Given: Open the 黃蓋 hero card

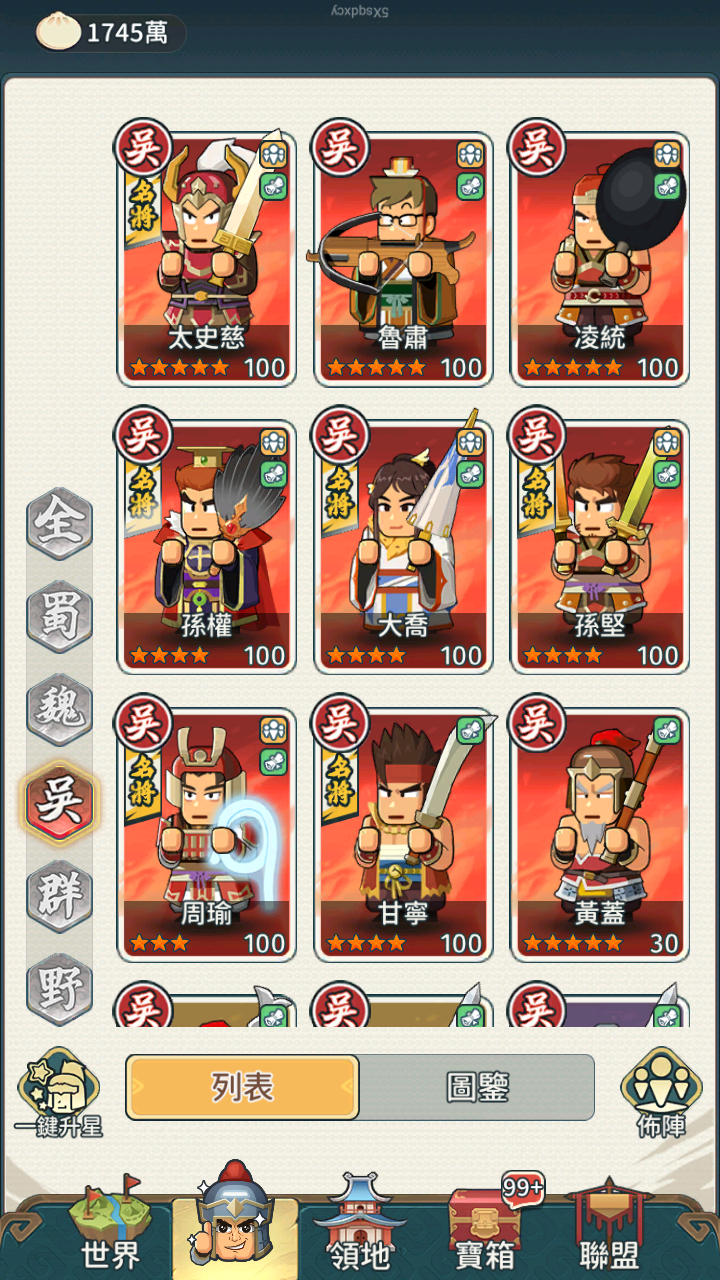Looking at the screenshot, I should tap(599, 831).
